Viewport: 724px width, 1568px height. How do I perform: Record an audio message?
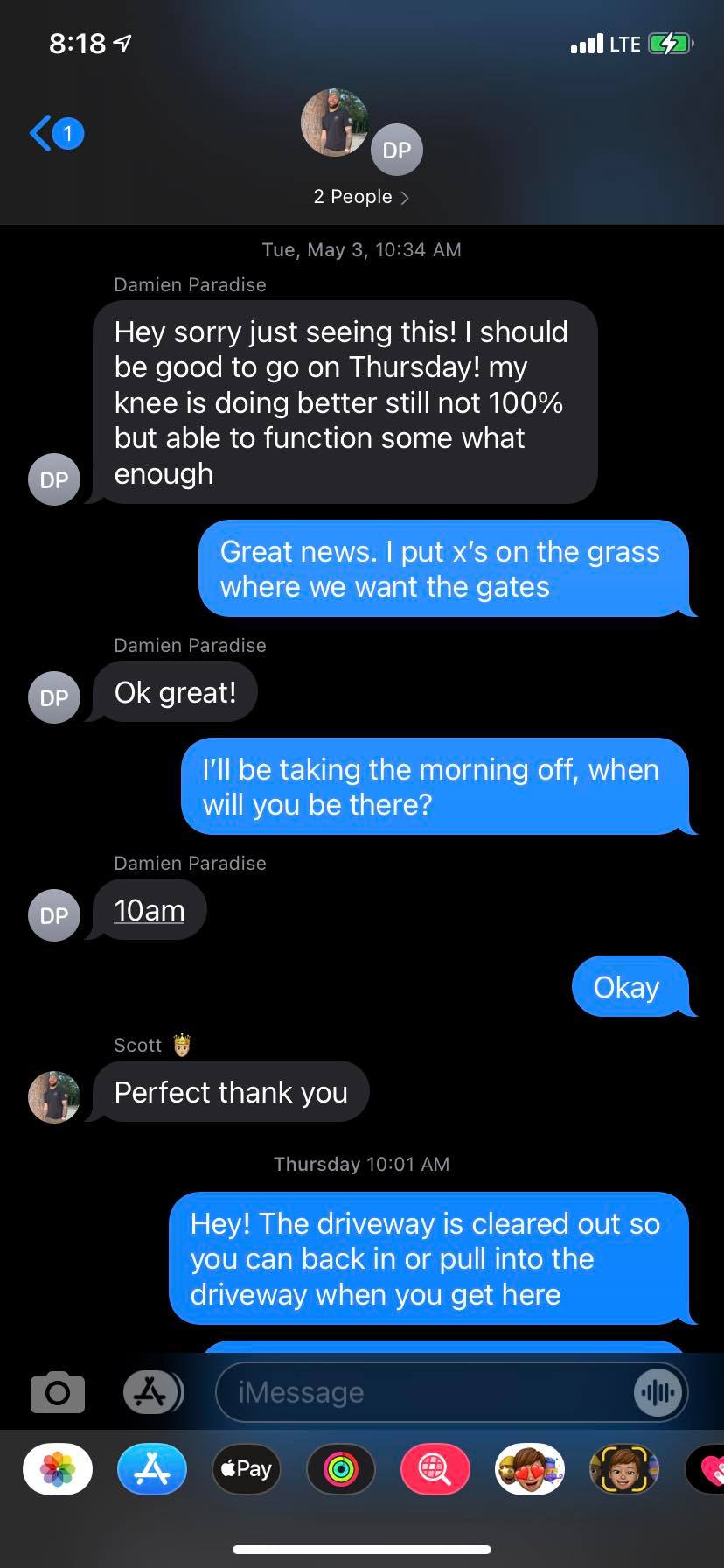point(658,1392)
